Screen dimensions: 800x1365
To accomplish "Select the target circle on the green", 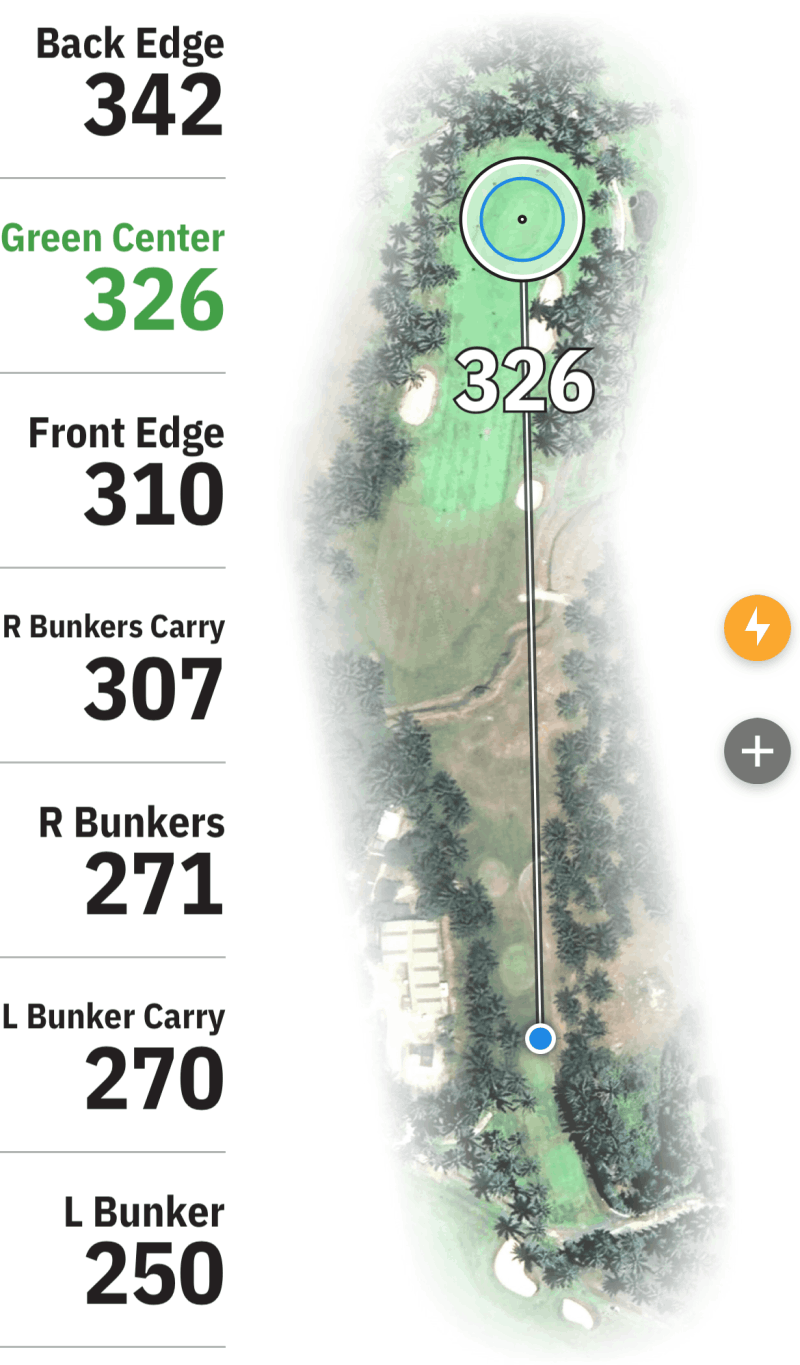I will click(x=522, y=218).
